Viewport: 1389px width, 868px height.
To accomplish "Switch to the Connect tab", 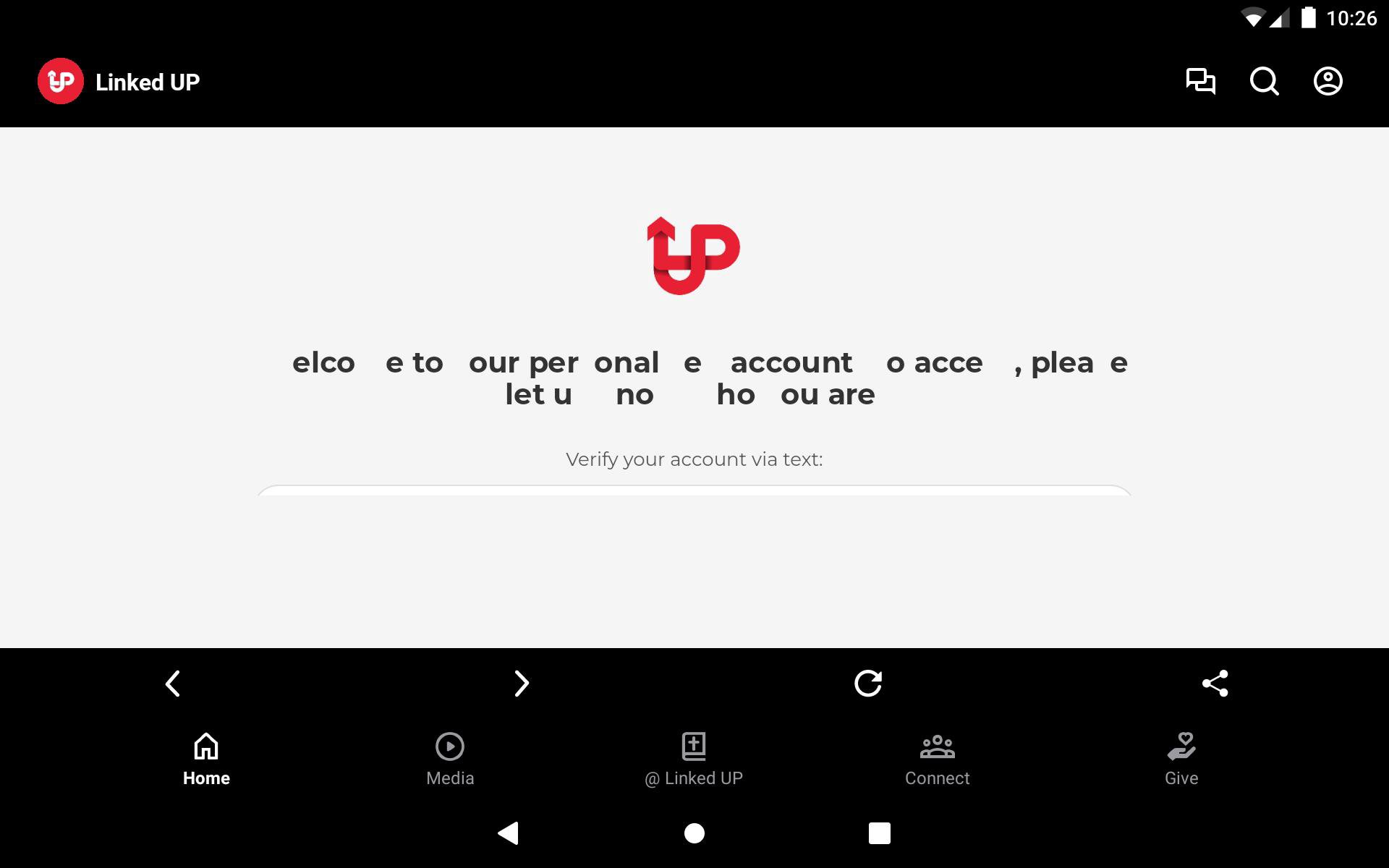I will (937, 758).
